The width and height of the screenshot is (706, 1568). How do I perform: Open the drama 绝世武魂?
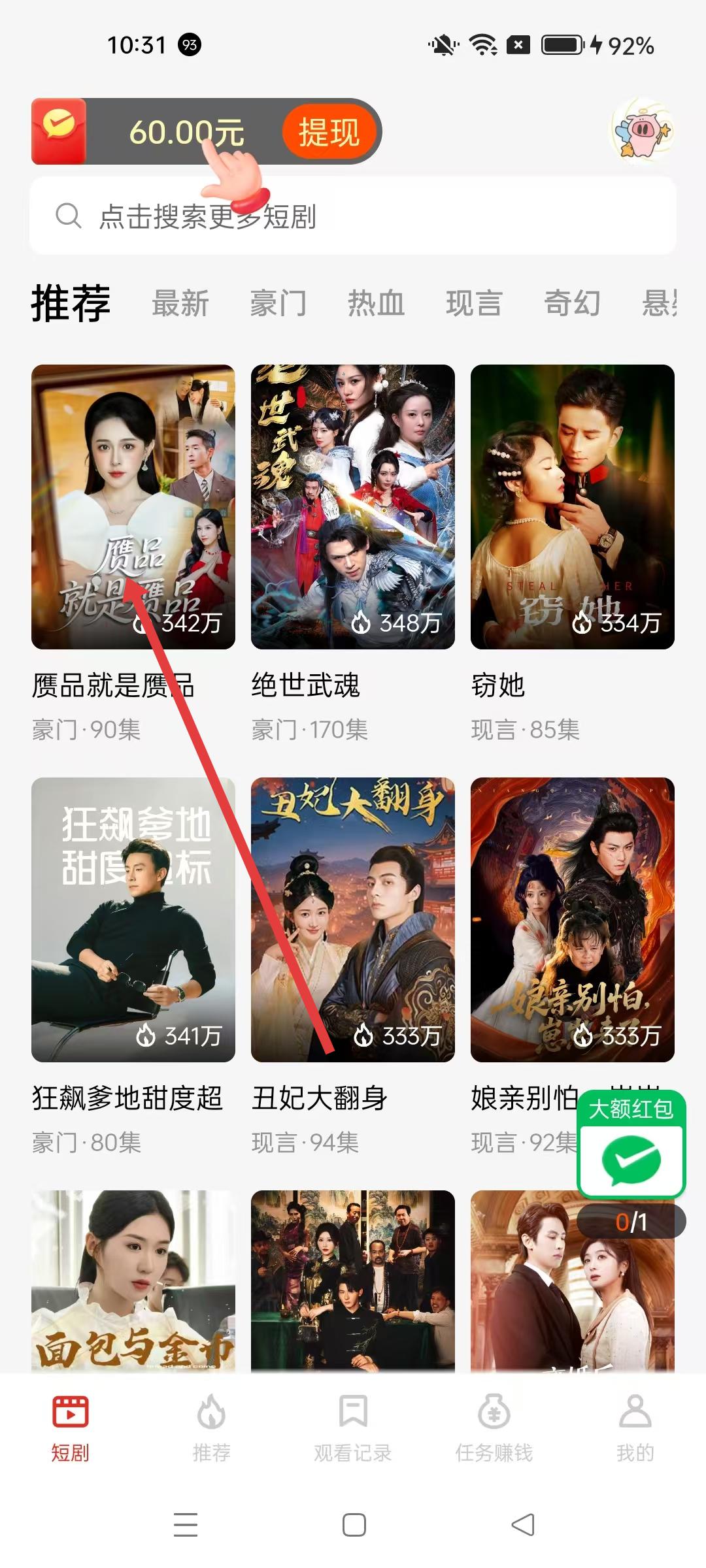point(353,507)
